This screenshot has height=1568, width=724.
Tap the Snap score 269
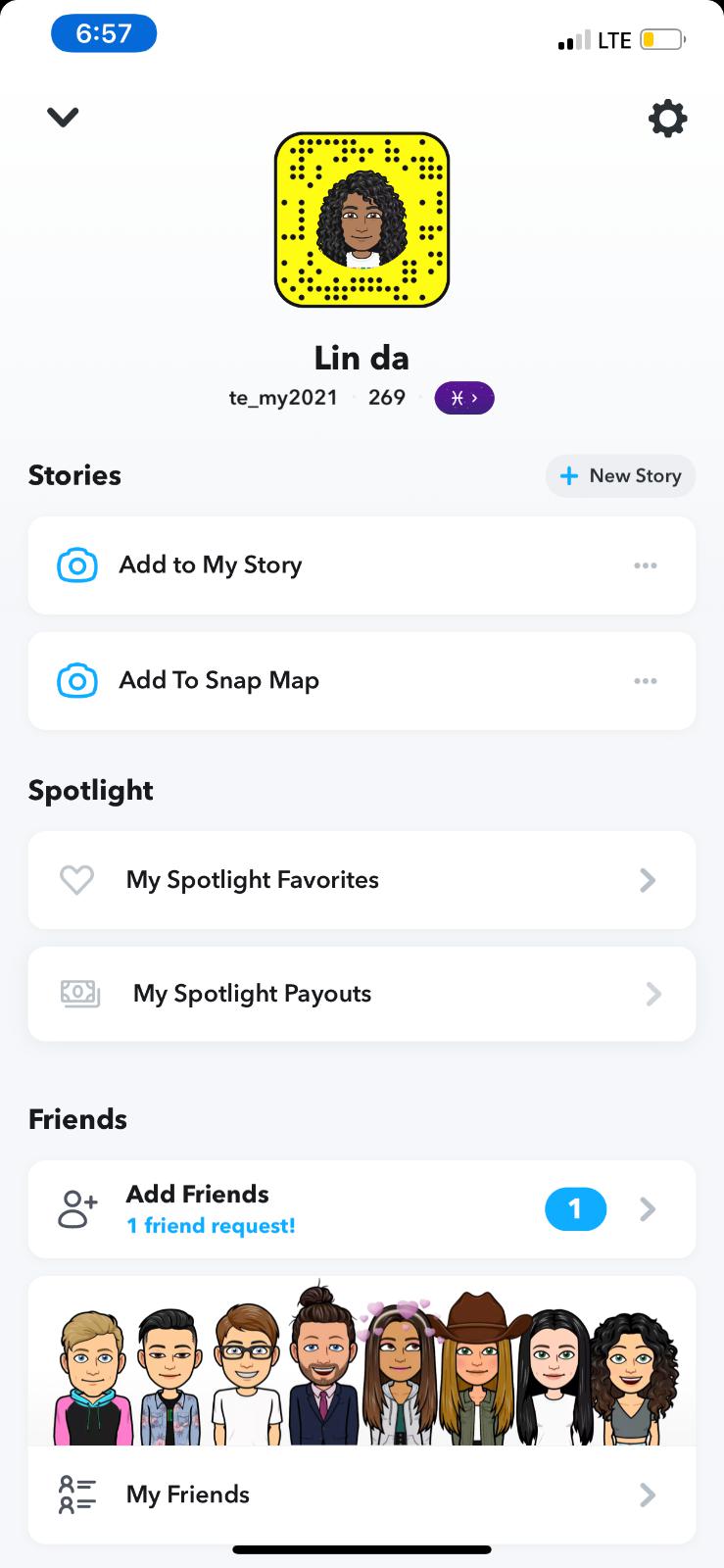tap(387, 398)
